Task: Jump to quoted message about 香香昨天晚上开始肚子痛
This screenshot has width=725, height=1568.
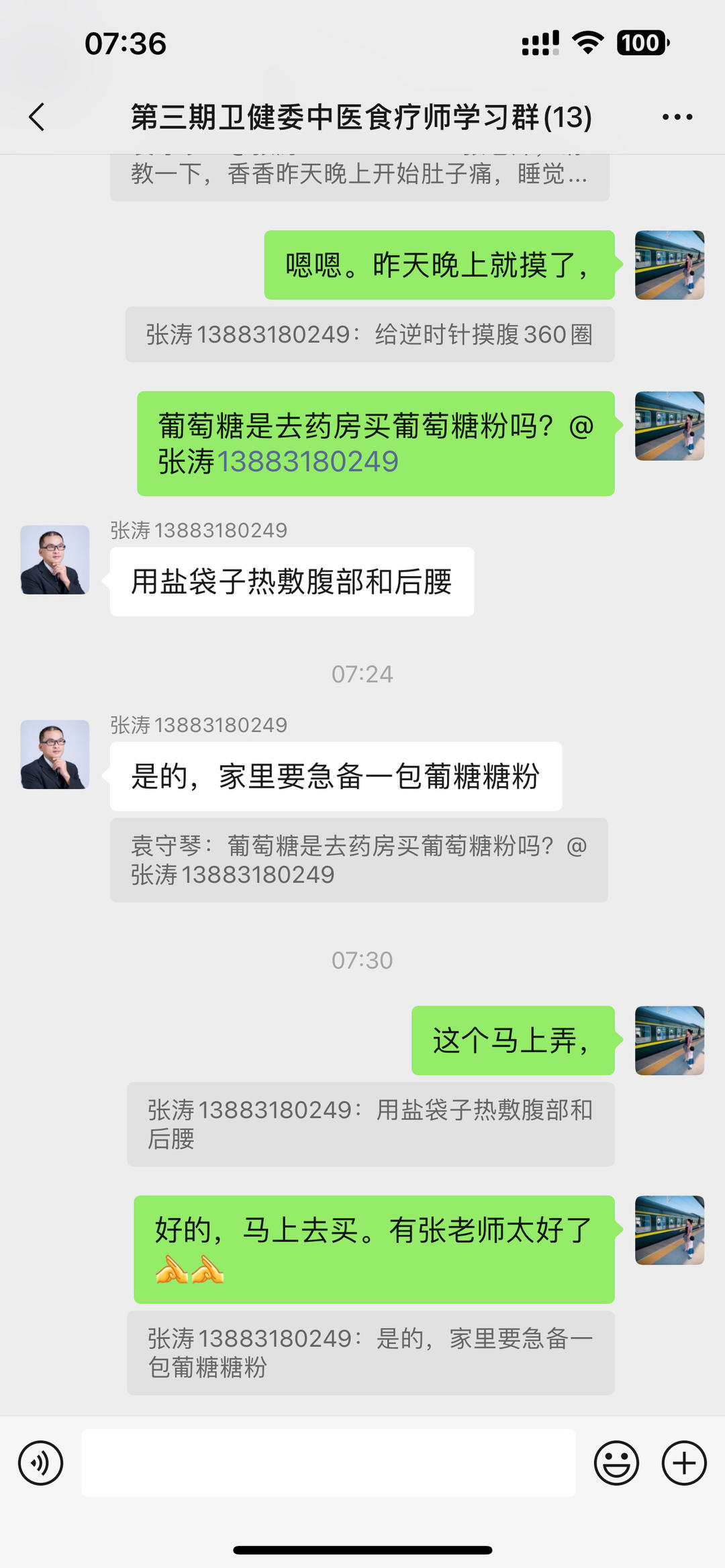Action: (x=359, y=176)
